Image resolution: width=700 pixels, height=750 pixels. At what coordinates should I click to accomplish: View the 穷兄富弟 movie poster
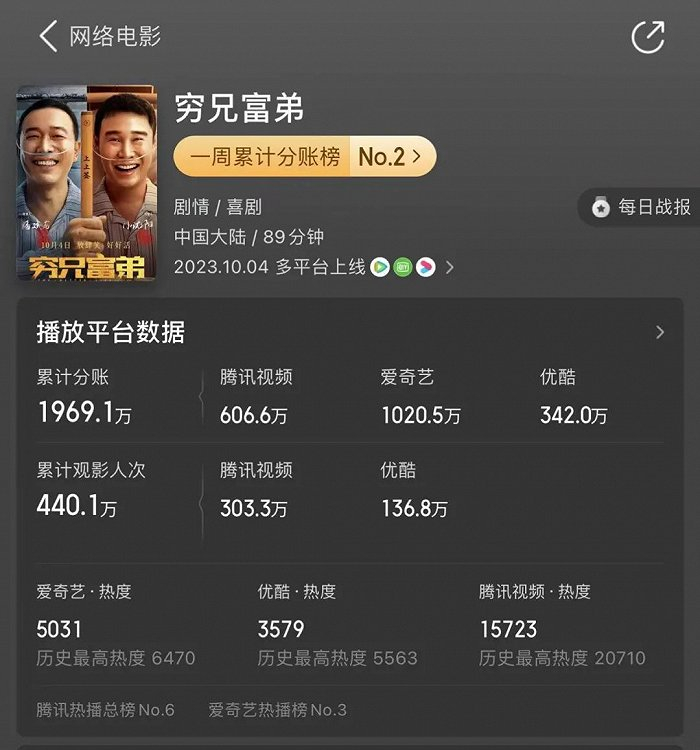[x=87, y=183]
